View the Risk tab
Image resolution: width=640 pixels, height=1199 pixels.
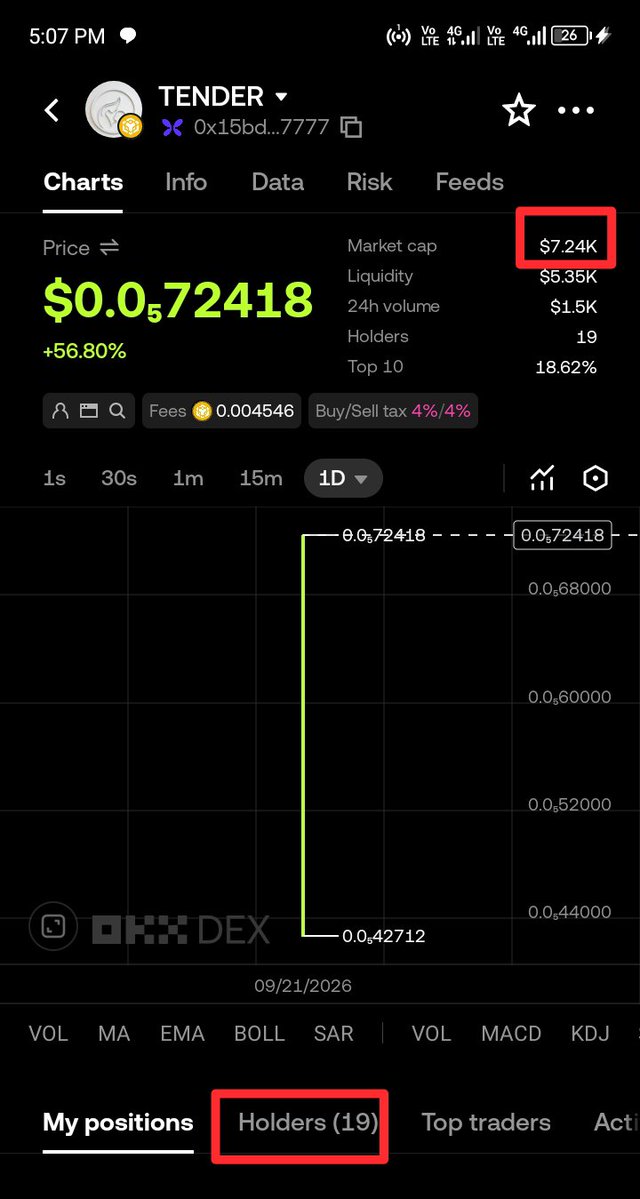pyautogui.click(x=369, y=182)
